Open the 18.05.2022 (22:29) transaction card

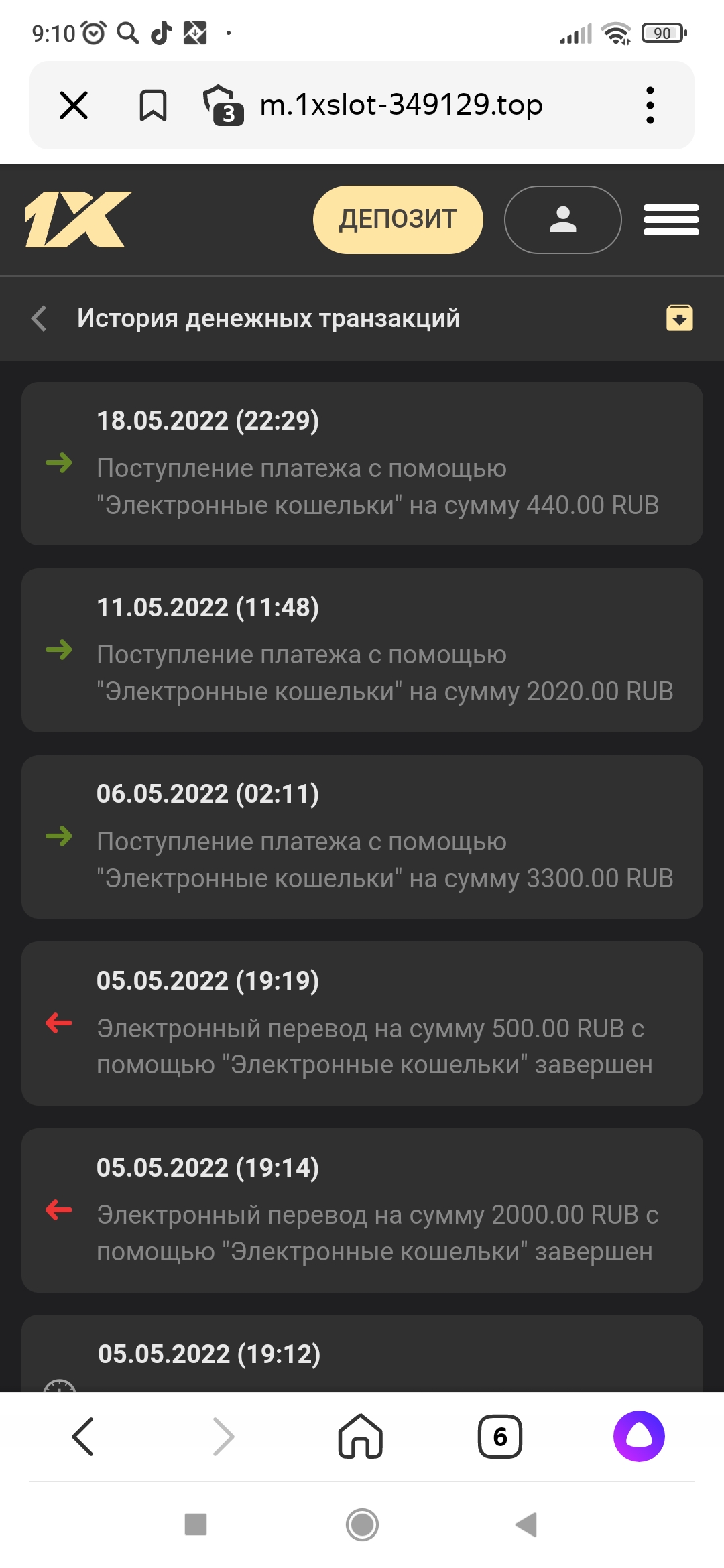click(x=362, y=464)
